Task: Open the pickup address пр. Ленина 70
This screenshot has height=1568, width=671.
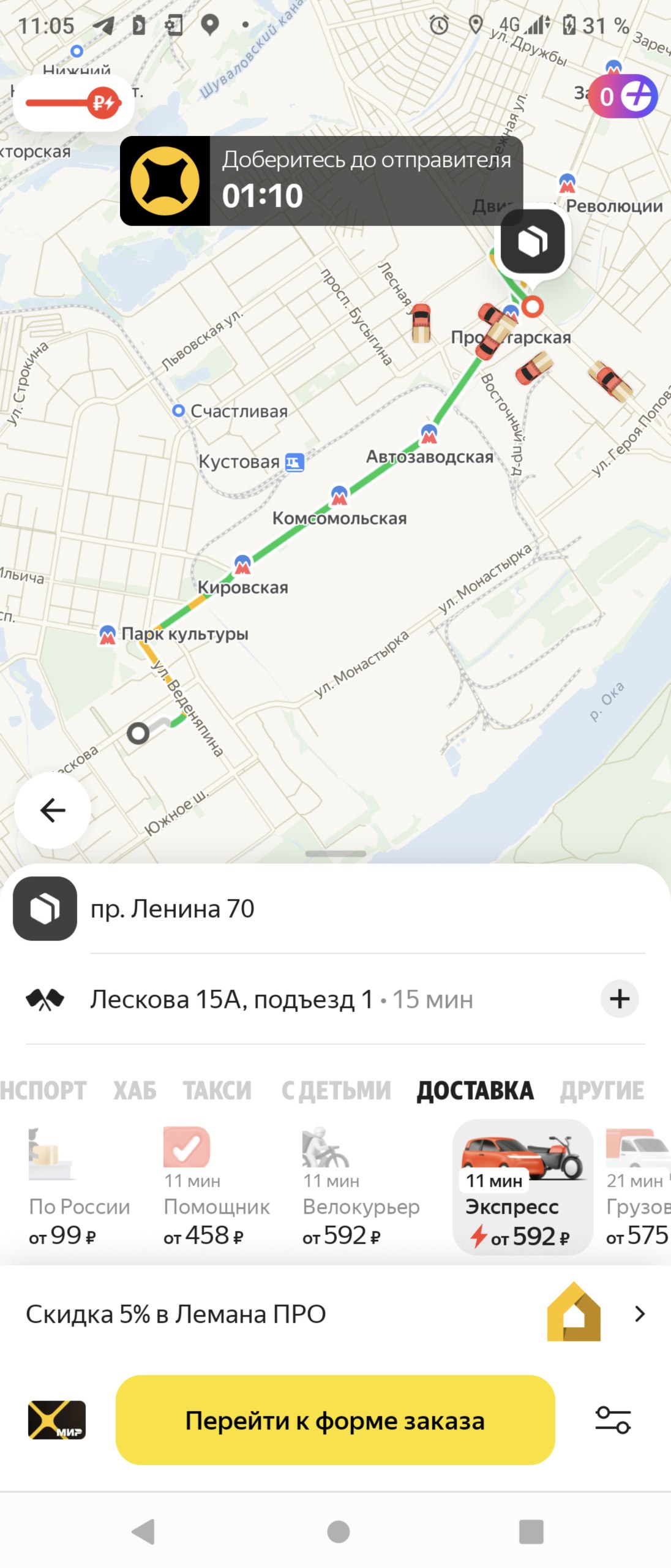Action: click(171, 909)
